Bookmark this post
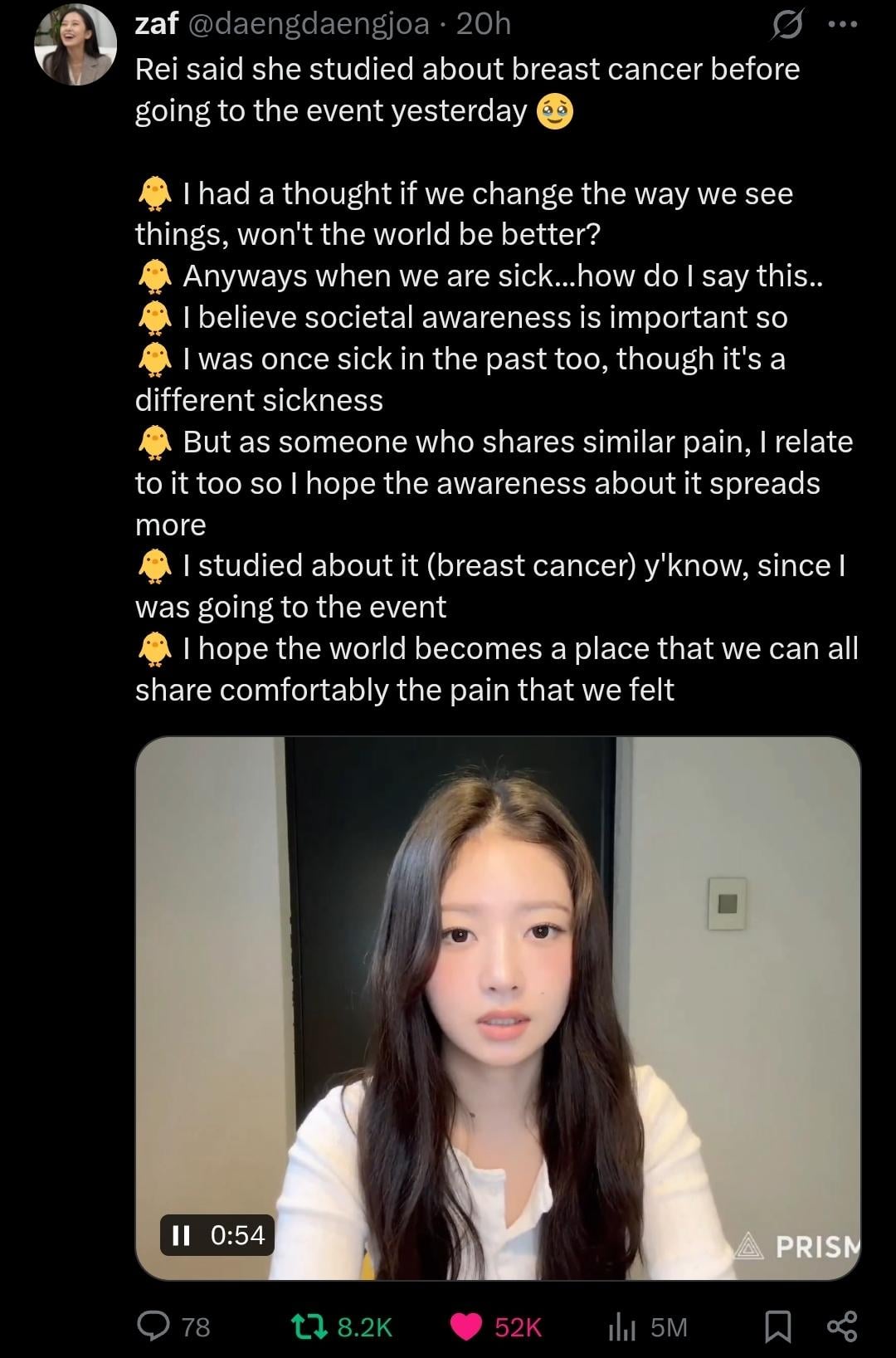The height and width of the screenshot is (1358, 896). tap(777, 1326)
